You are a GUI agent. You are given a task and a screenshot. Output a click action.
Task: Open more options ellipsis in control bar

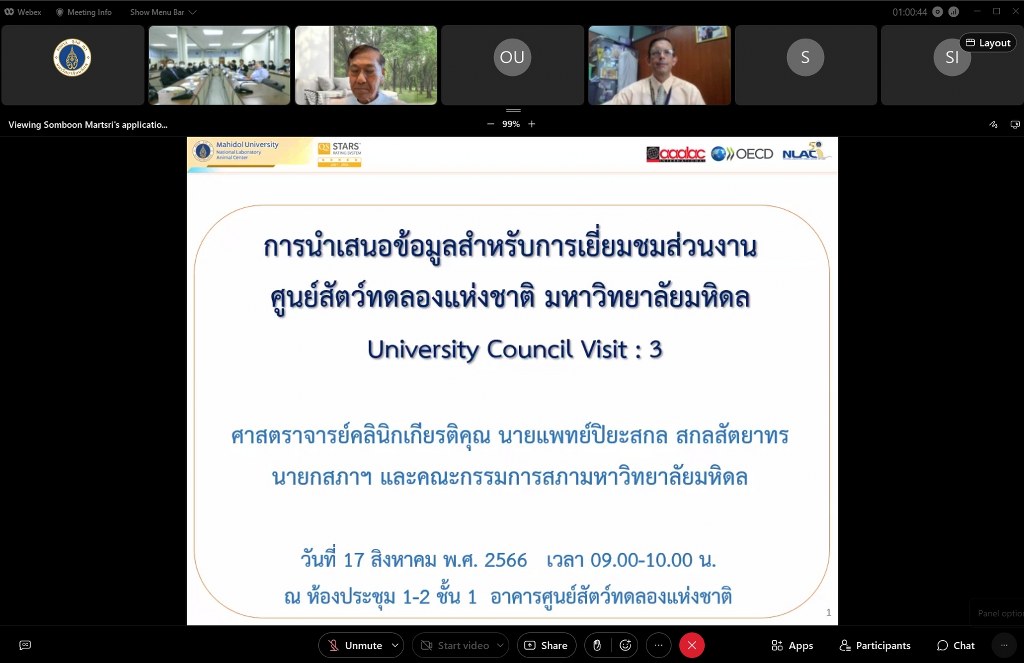tap(658, 645)
